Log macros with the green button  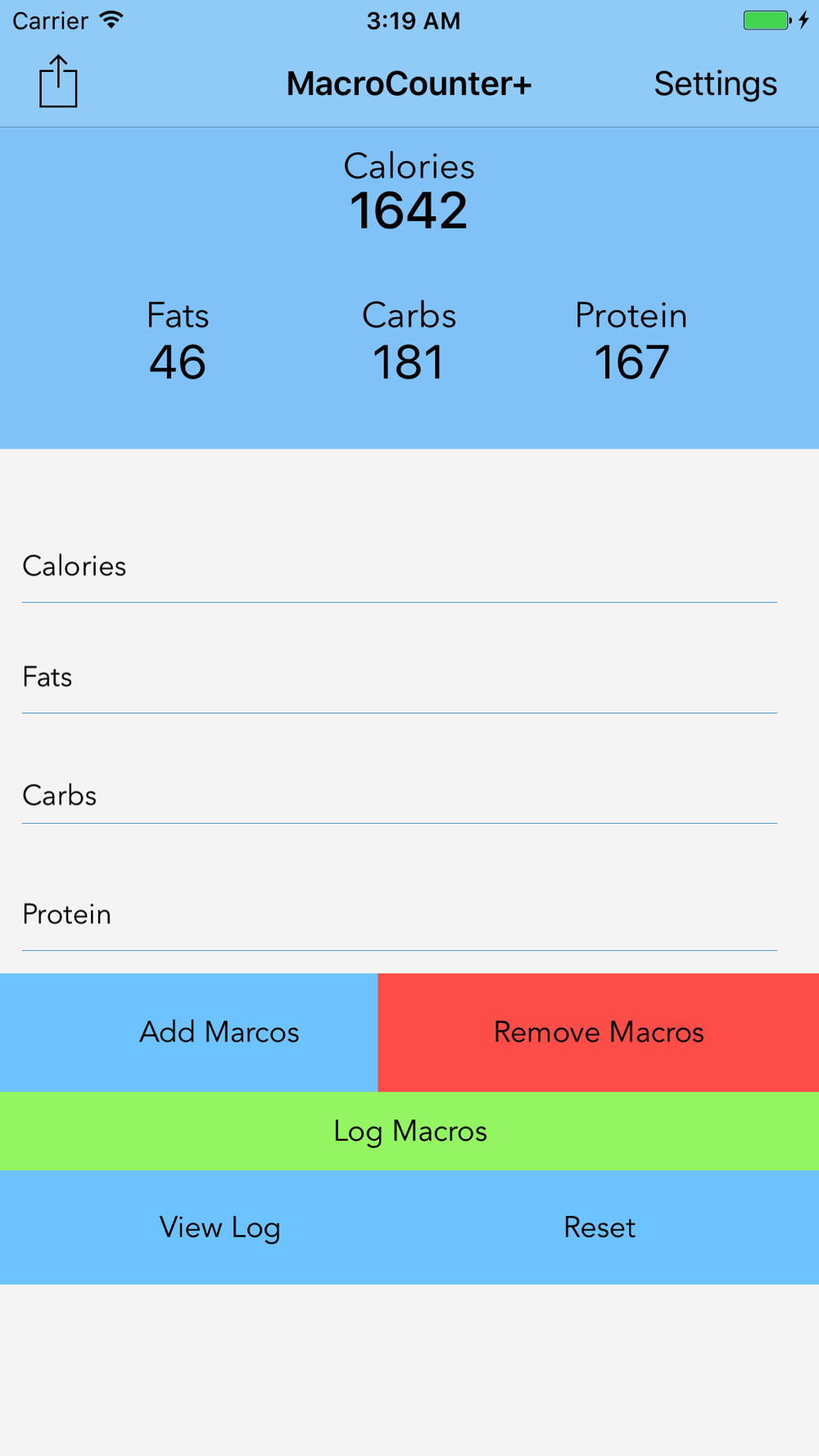409,1131
